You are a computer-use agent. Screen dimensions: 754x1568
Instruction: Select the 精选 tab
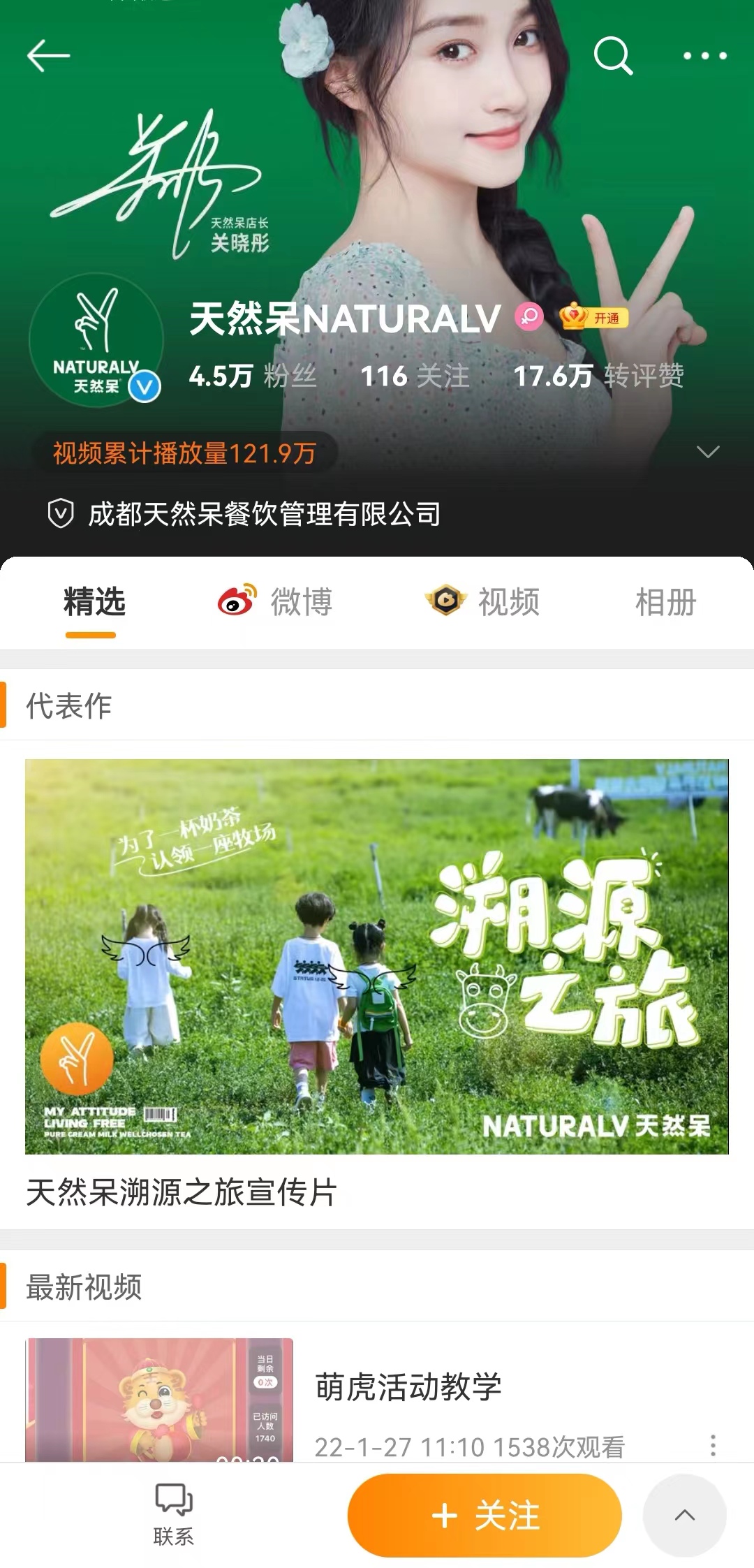click(x=94, y=602)
